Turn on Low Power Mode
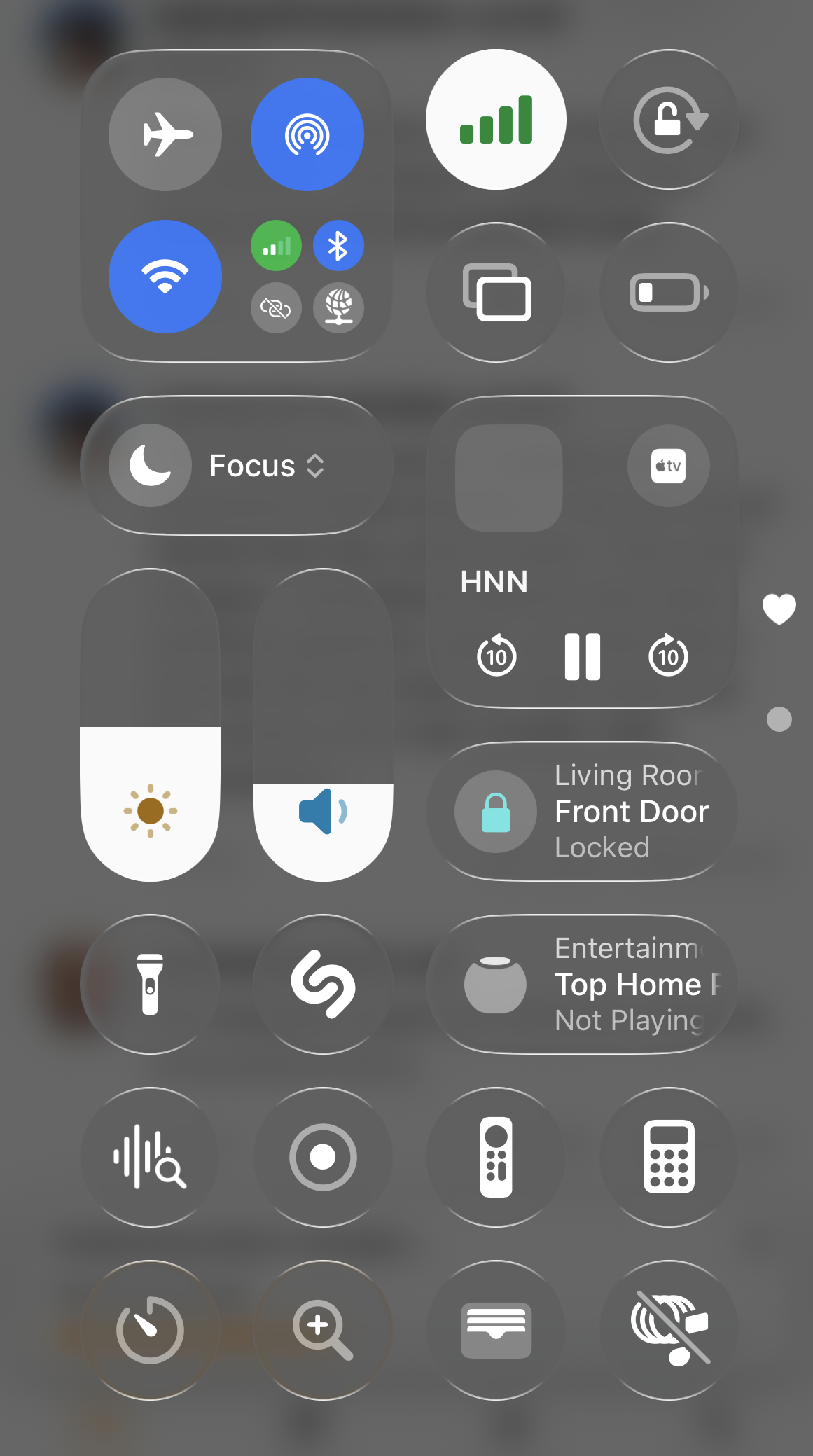Image resolution: width=813 pixels, height=1456 pixels. 669,292
